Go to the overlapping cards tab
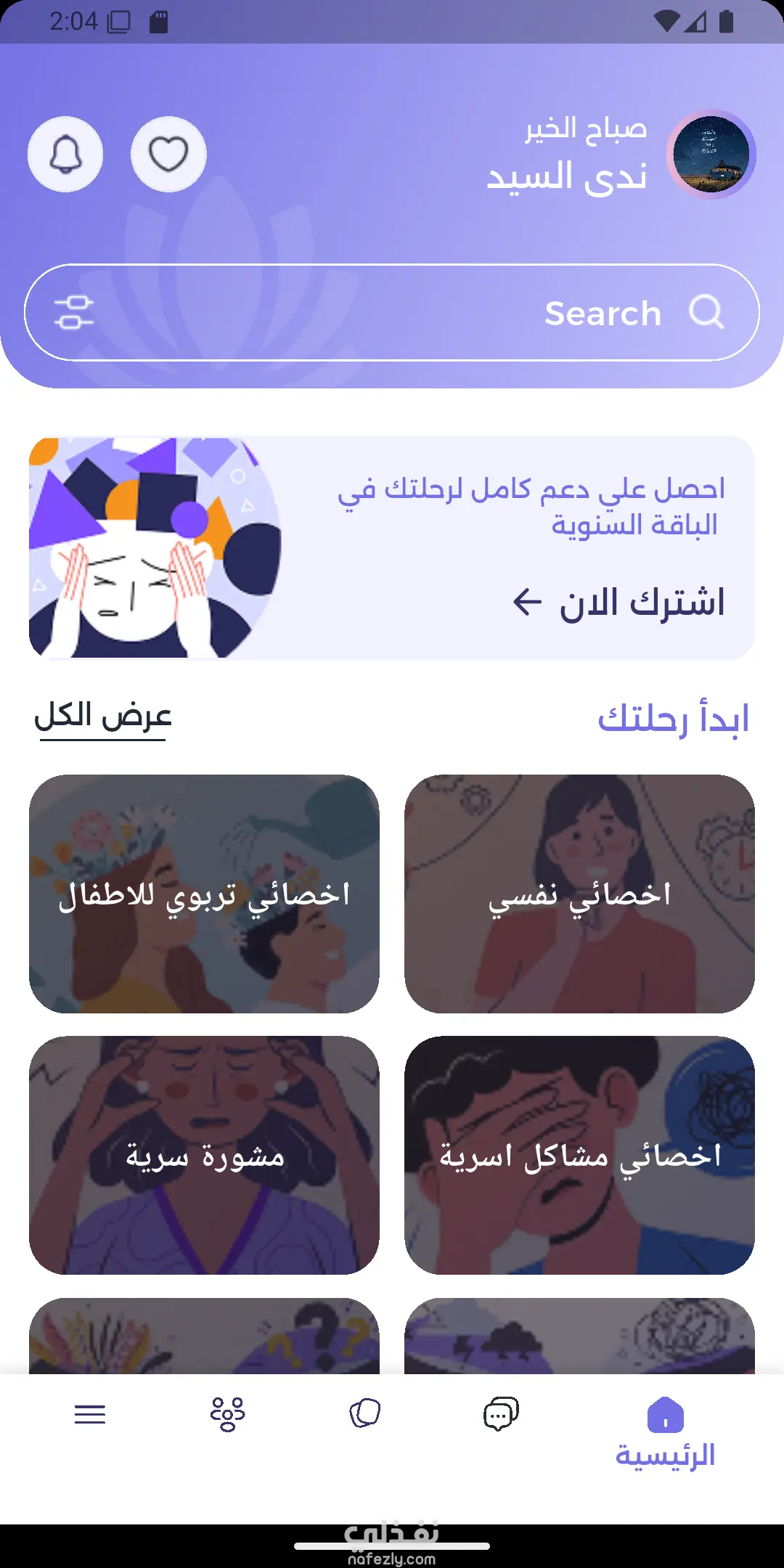This screenshot has height=1568, width=784. click(364, 1414)
